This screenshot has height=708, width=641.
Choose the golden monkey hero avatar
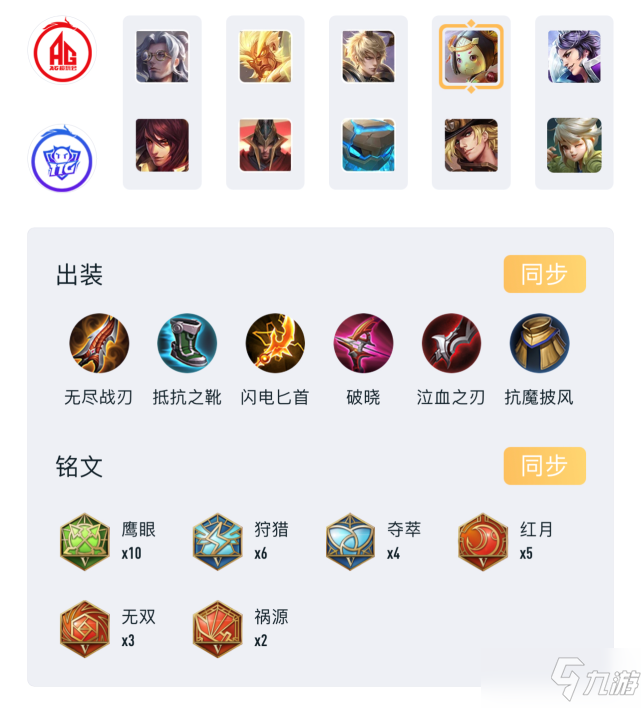tap(265, 56)
